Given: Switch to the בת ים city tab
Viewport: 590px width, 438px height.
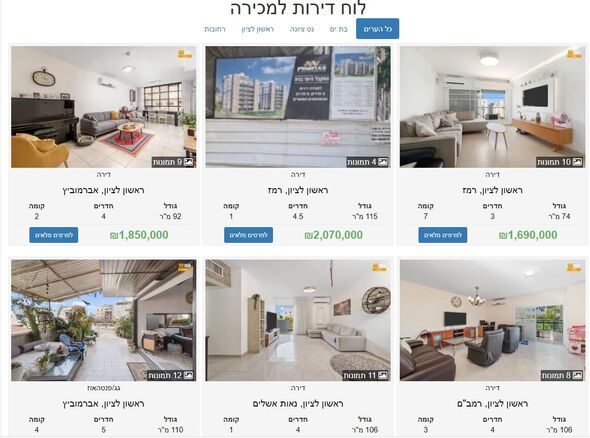Looking at the screenshot, I should coord(339,29).
